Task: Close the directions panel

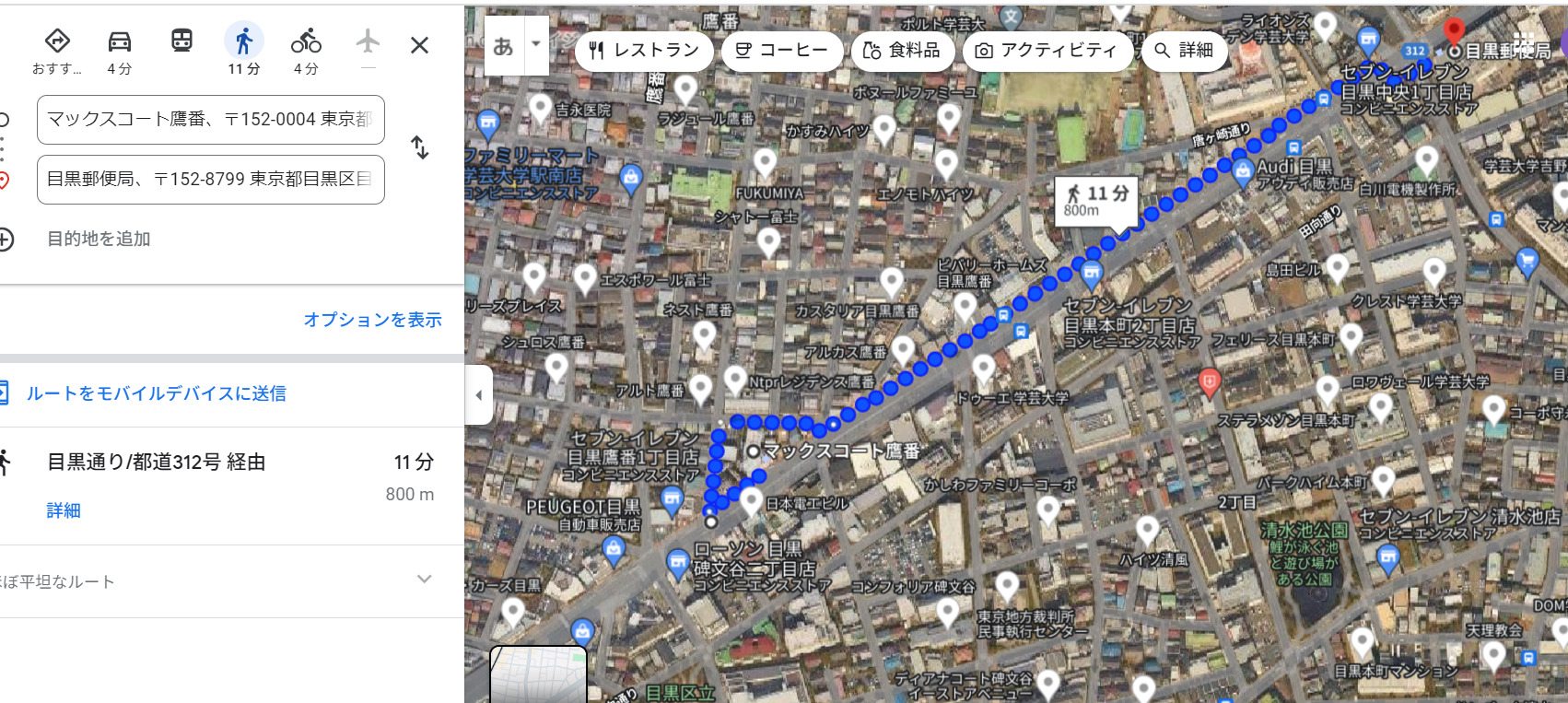Action: tap(419, 45)
